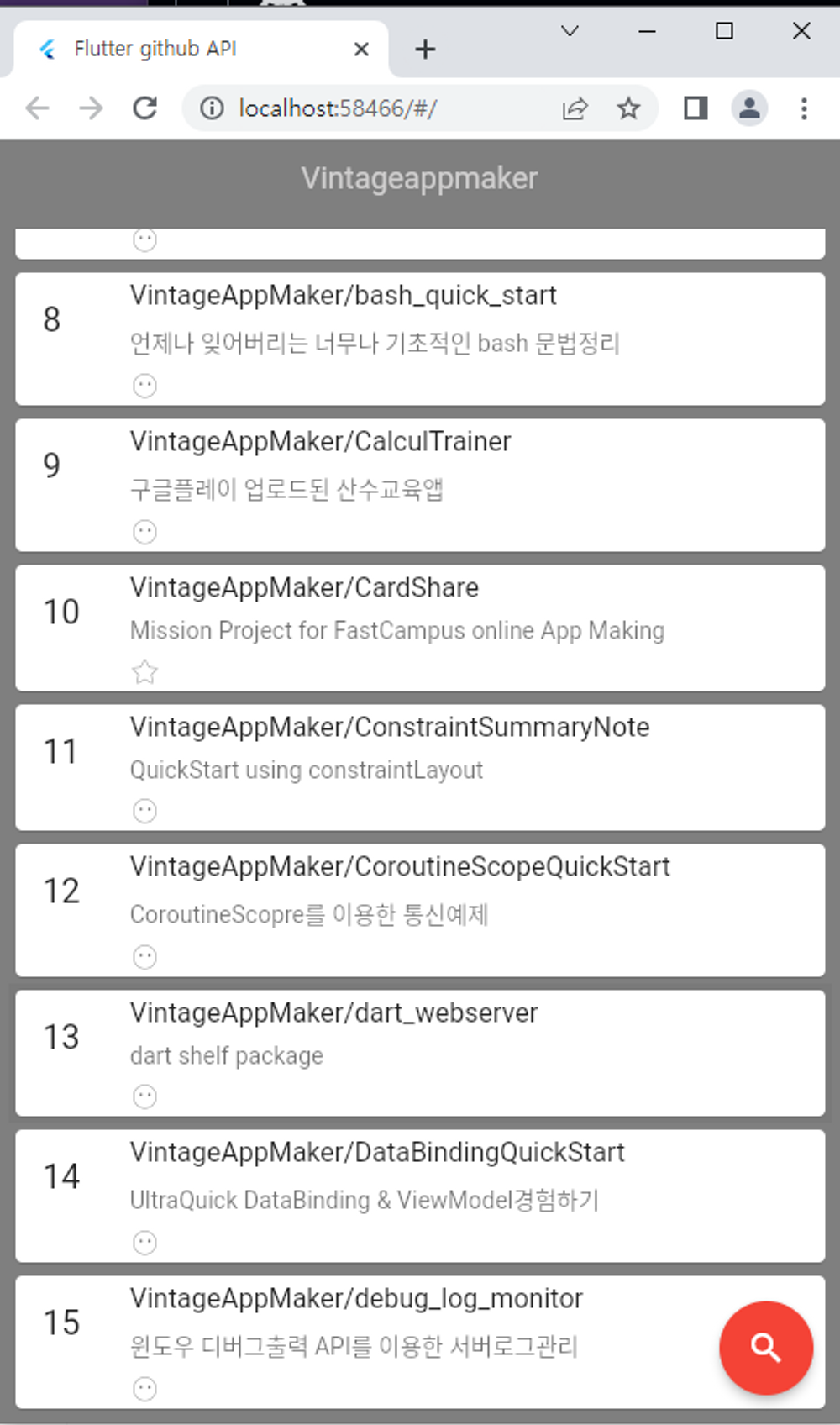The width and height of the screenshot is (840, 1425).
Task: Click the smiley icon on bash_quick_start
Action: [144, 386]
